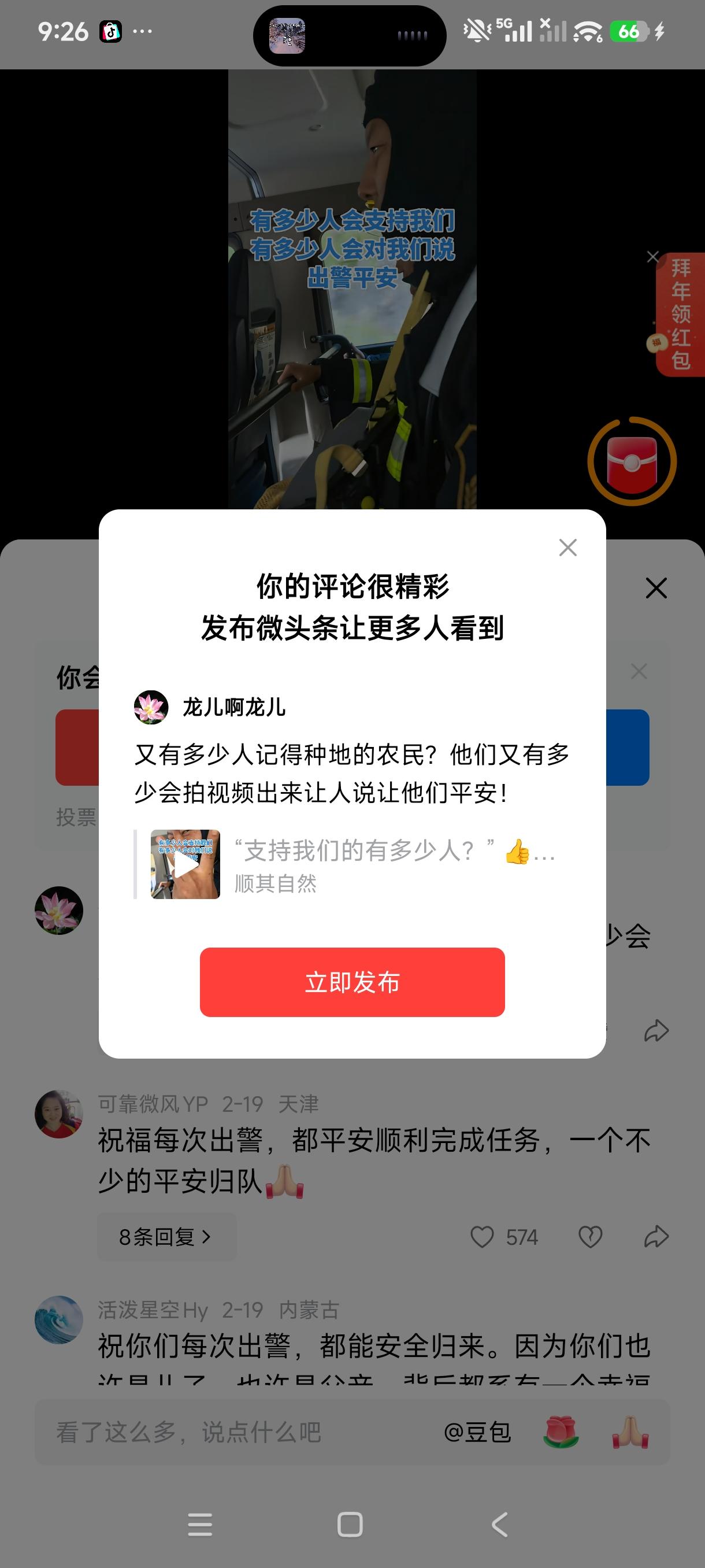
Task: Mention @豆包 in the comment
Action: [480, 1432]
